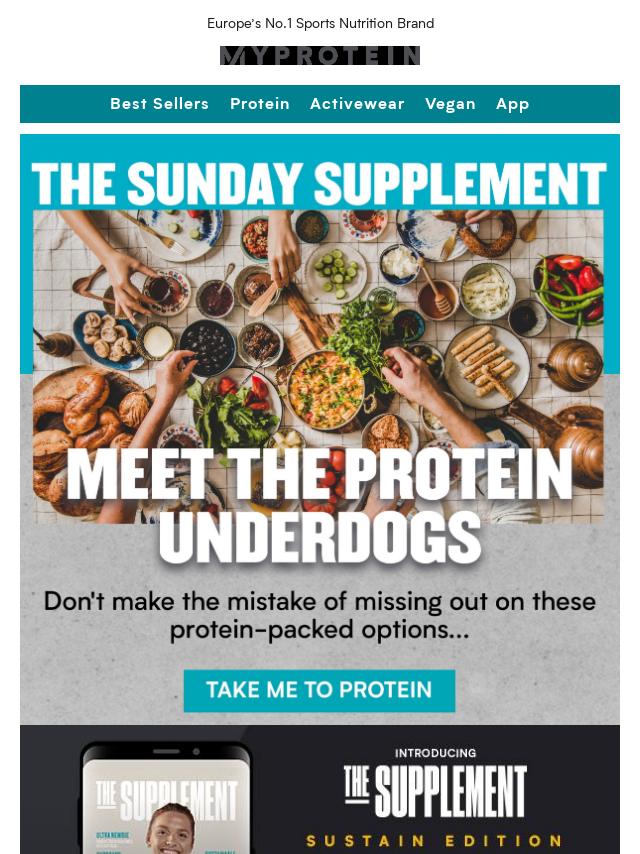The height and width of the screenshot is (854, 640).
Task: Go to the Protein section link
Action: point(260,104)
